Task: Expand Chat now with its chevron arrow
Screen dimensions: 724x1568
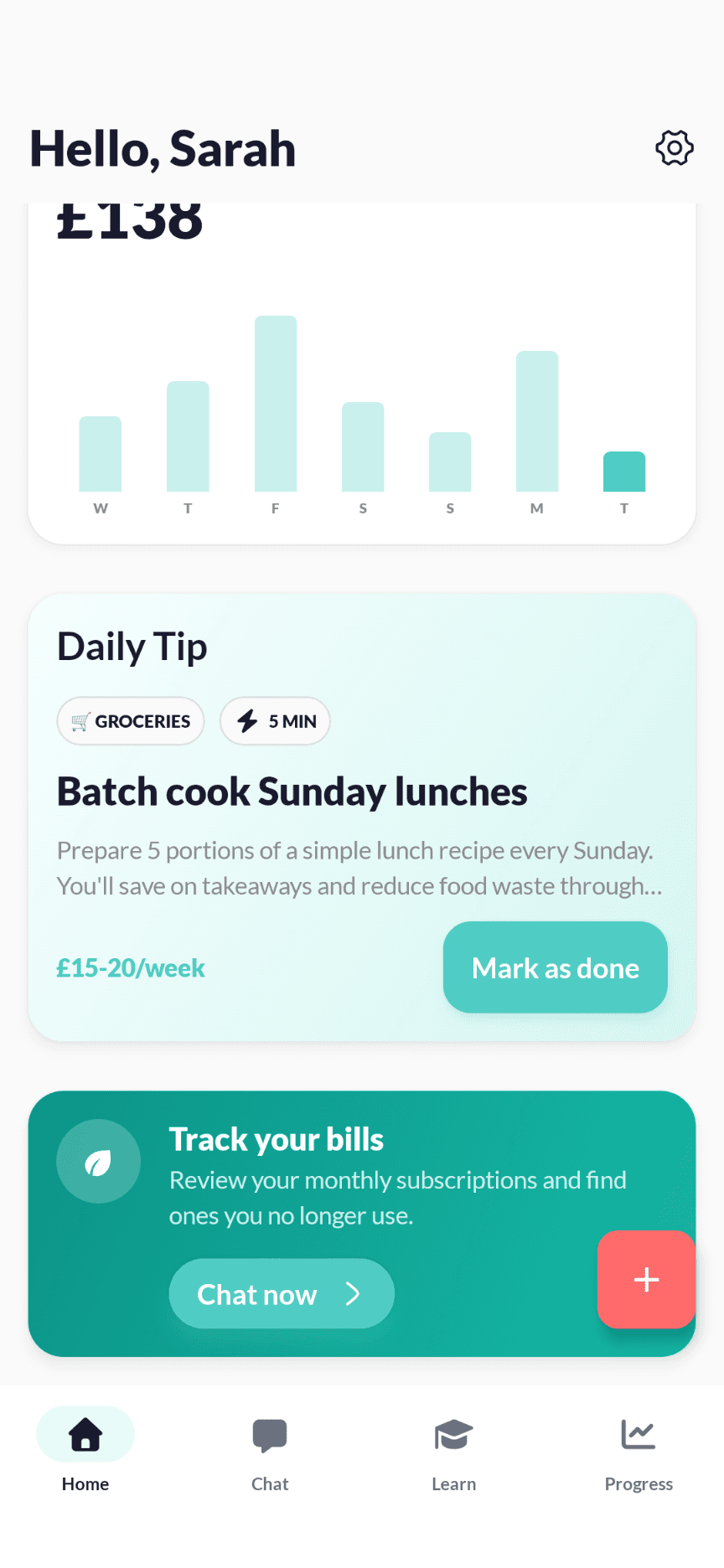Action: 281,1293
